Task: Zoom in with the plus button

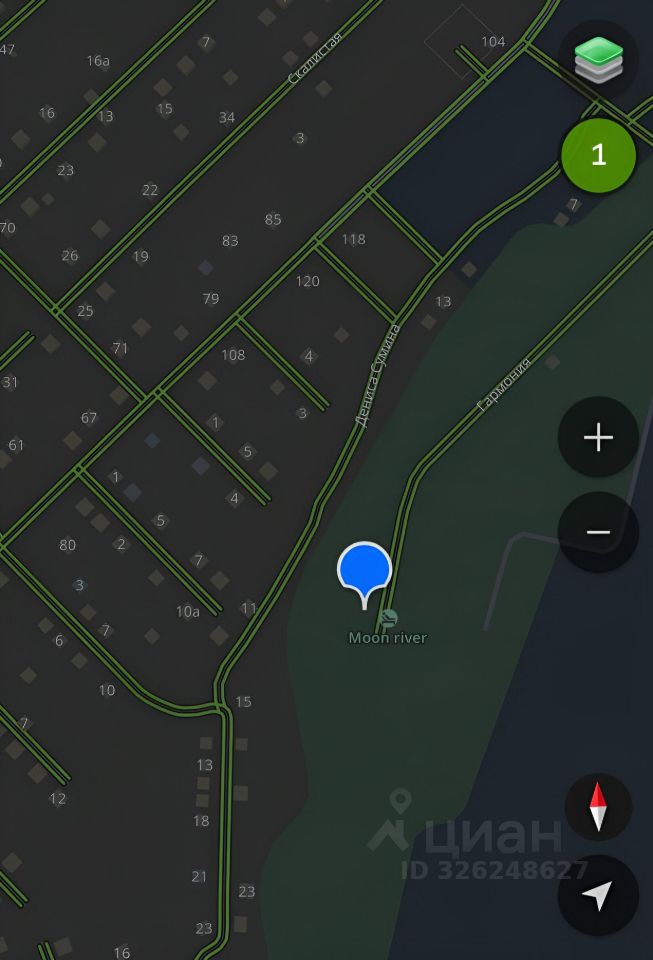Action: pyautogui.click(x=598, y=437)
